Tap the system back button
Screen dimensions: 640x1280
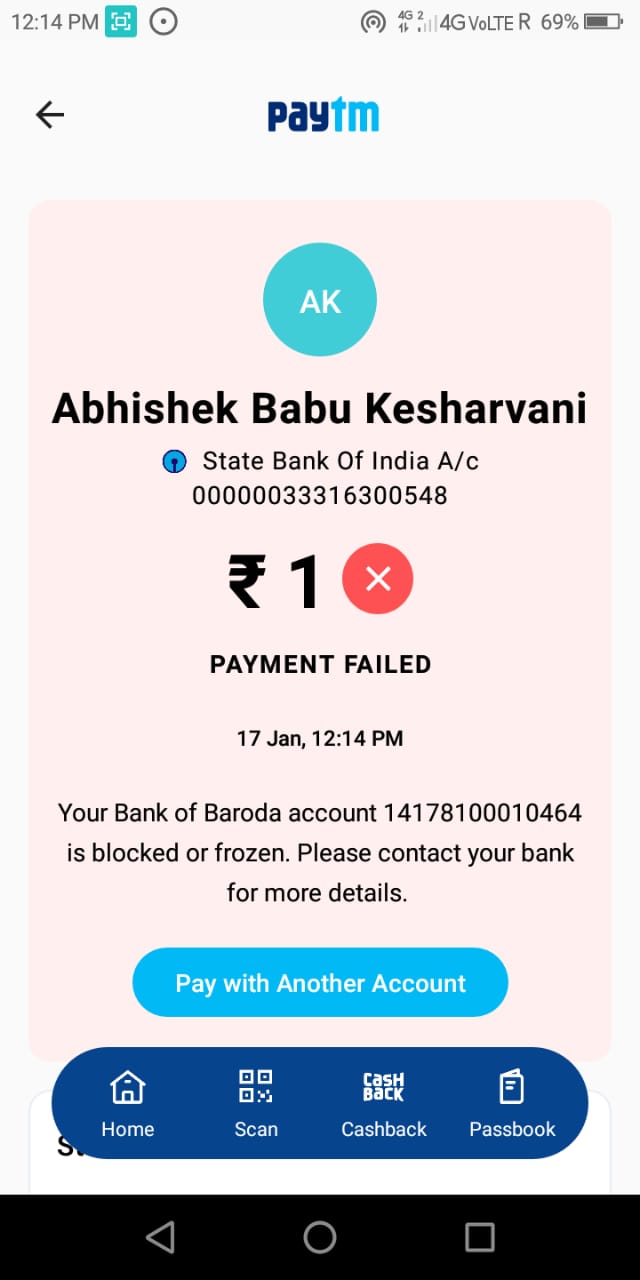(160, 1237)
